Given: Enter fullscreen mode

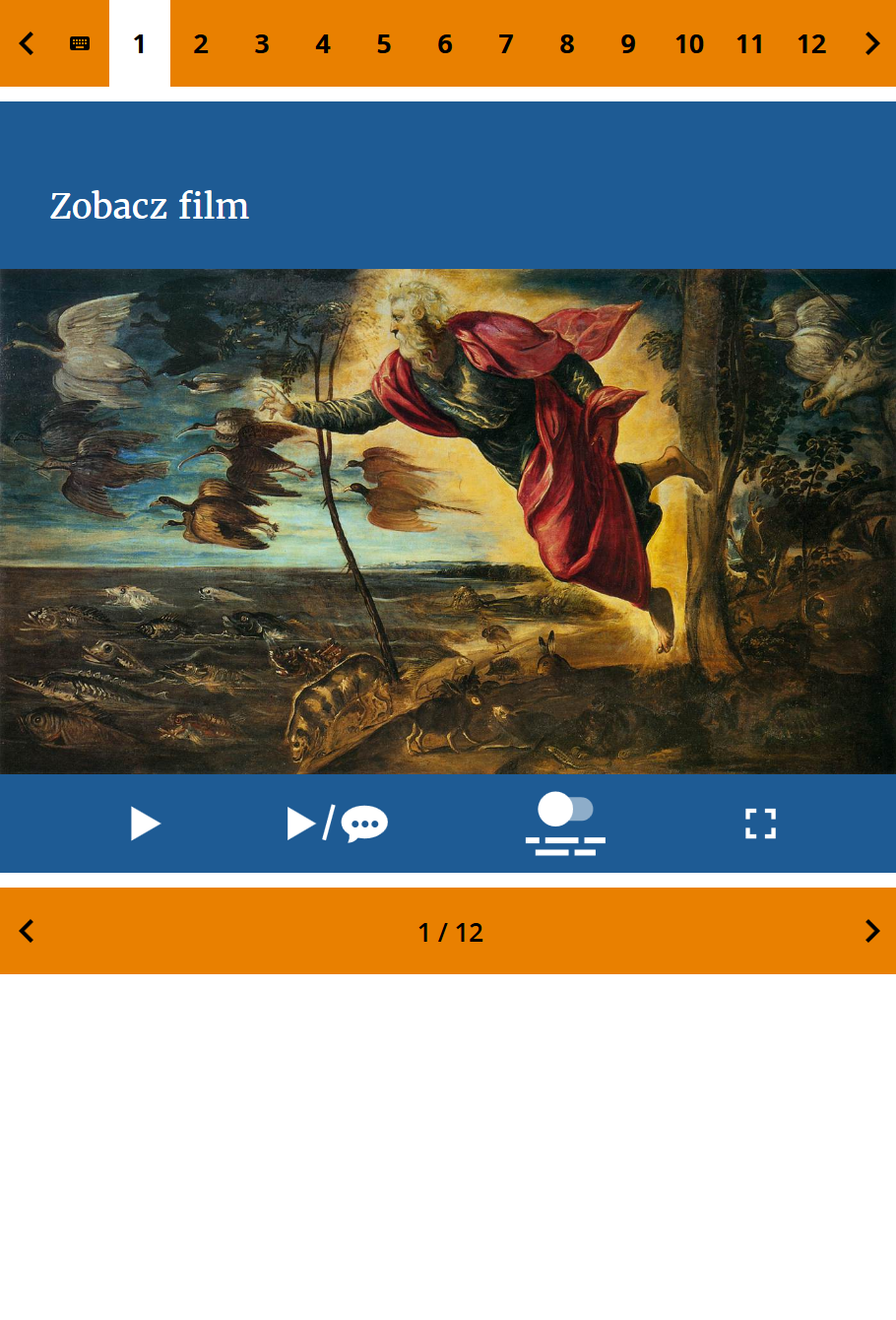Looking at the screenshot, I should (760, 824).
